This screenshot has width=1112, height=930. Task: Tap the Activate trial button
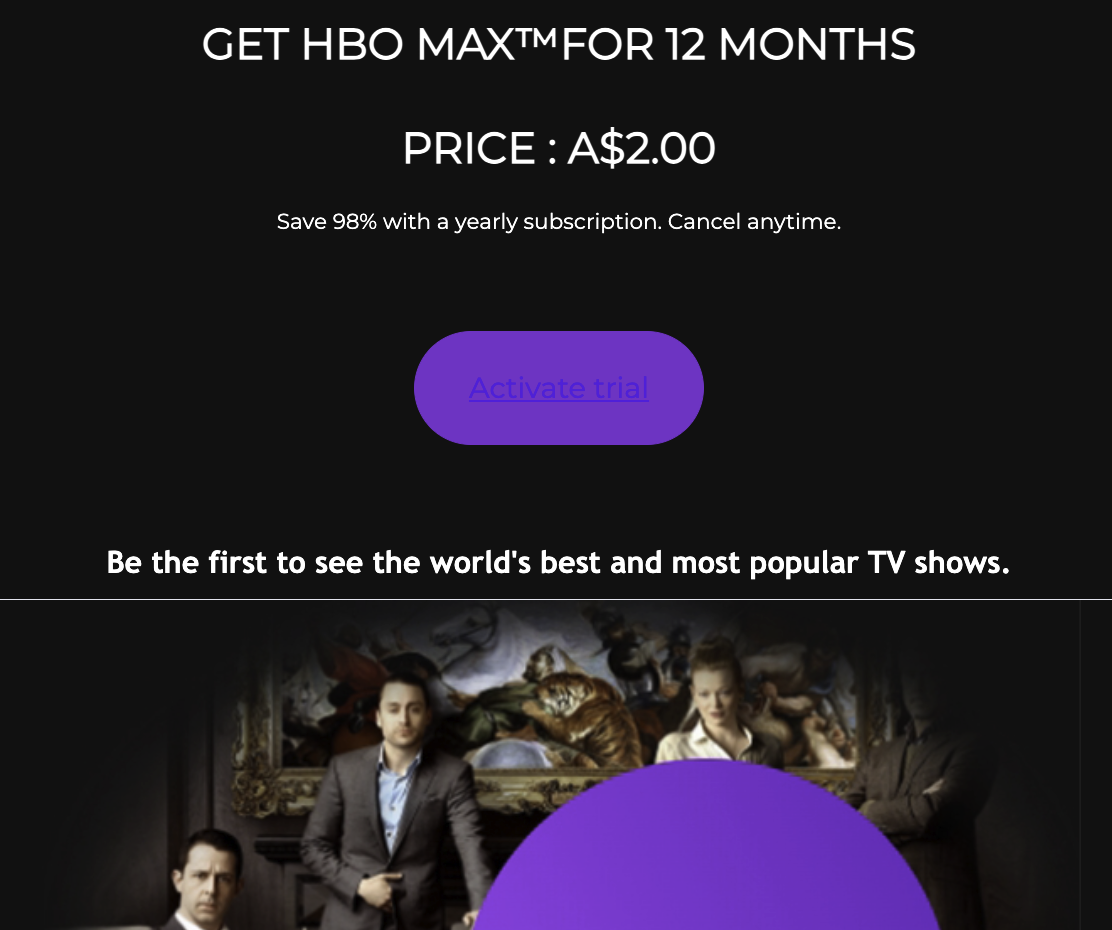(558, 388)
